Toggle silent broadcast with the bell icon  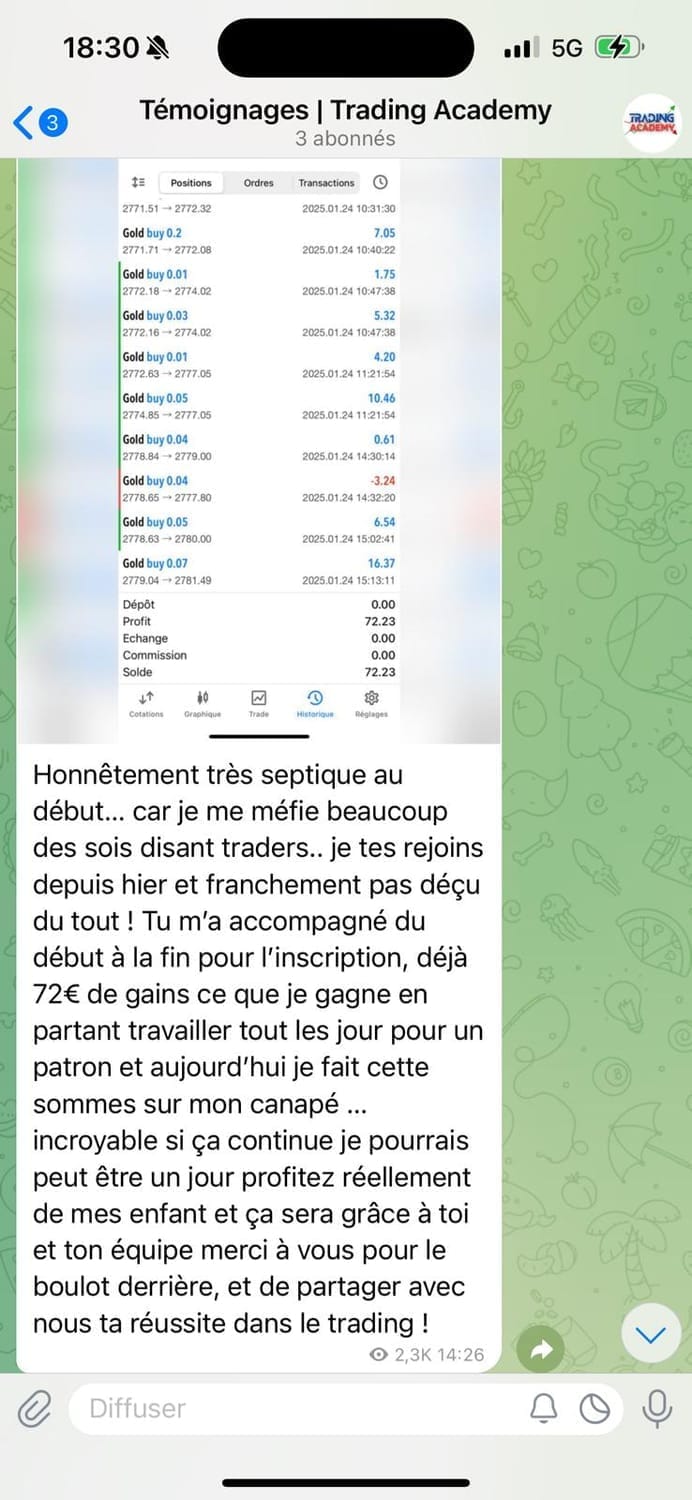click(x=543, y=1409)
